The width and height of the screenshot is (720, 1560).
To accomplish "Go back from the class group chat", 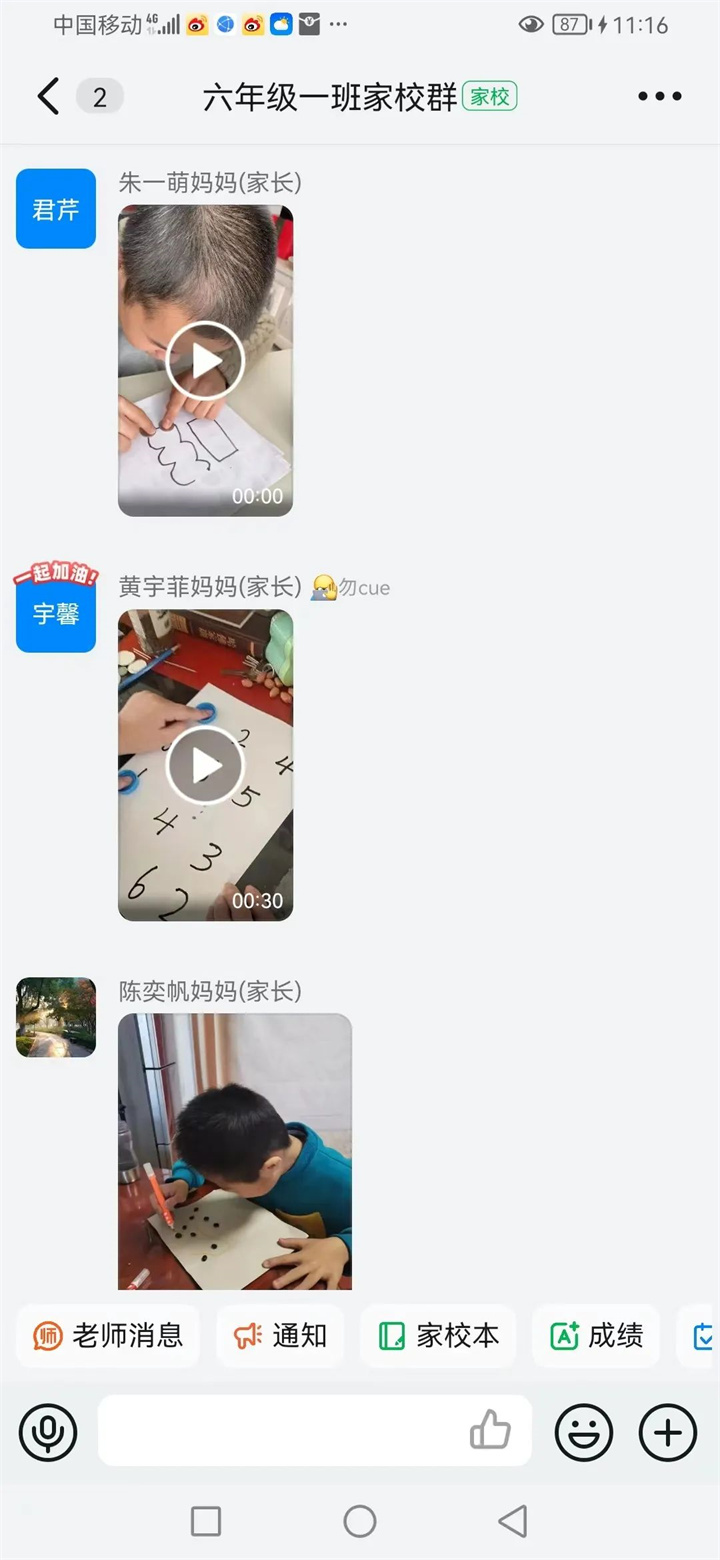I will [48, 97].
